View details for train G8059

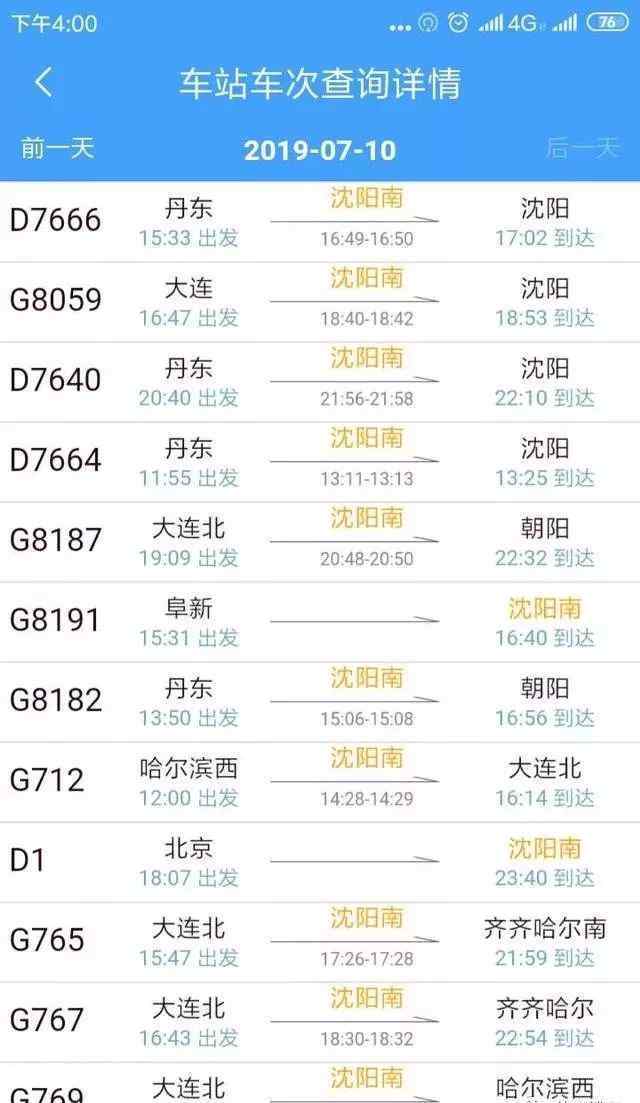pos(320,302)
